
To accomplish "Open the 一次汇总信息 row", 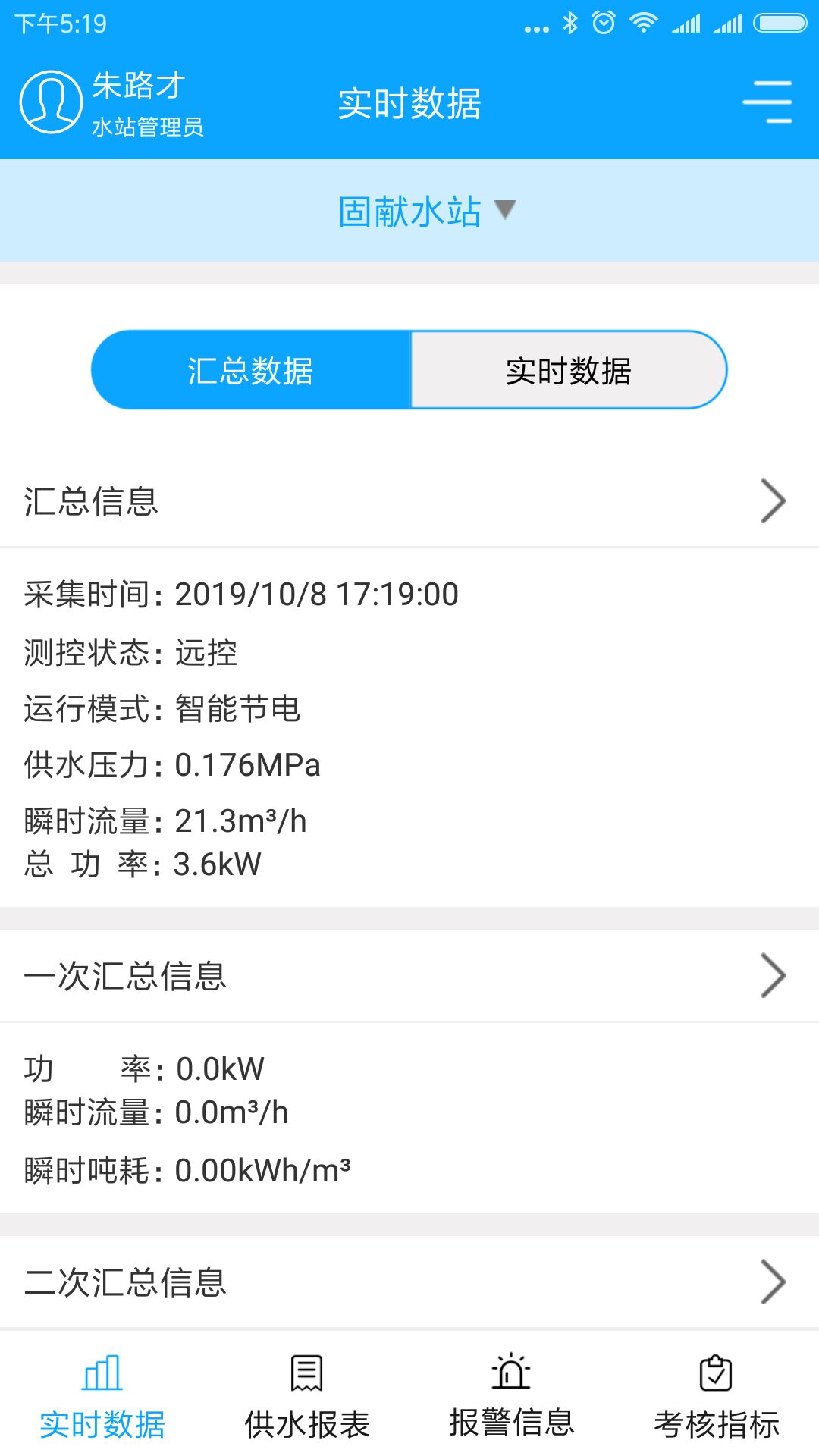I will coord(409,976).
